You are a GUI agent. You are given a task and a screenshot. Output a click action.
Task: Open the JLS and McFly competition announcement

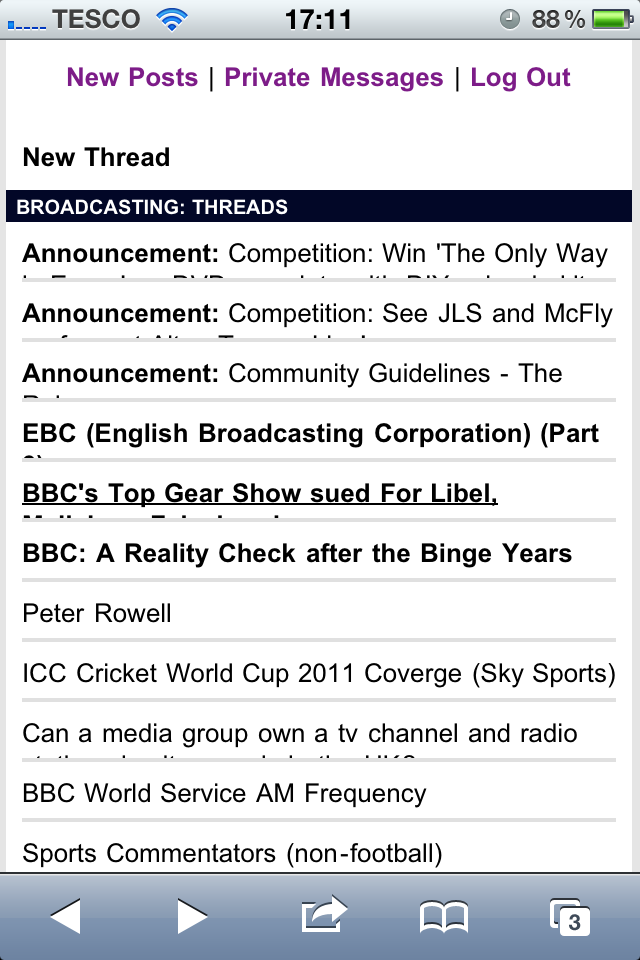pos(316,314)
